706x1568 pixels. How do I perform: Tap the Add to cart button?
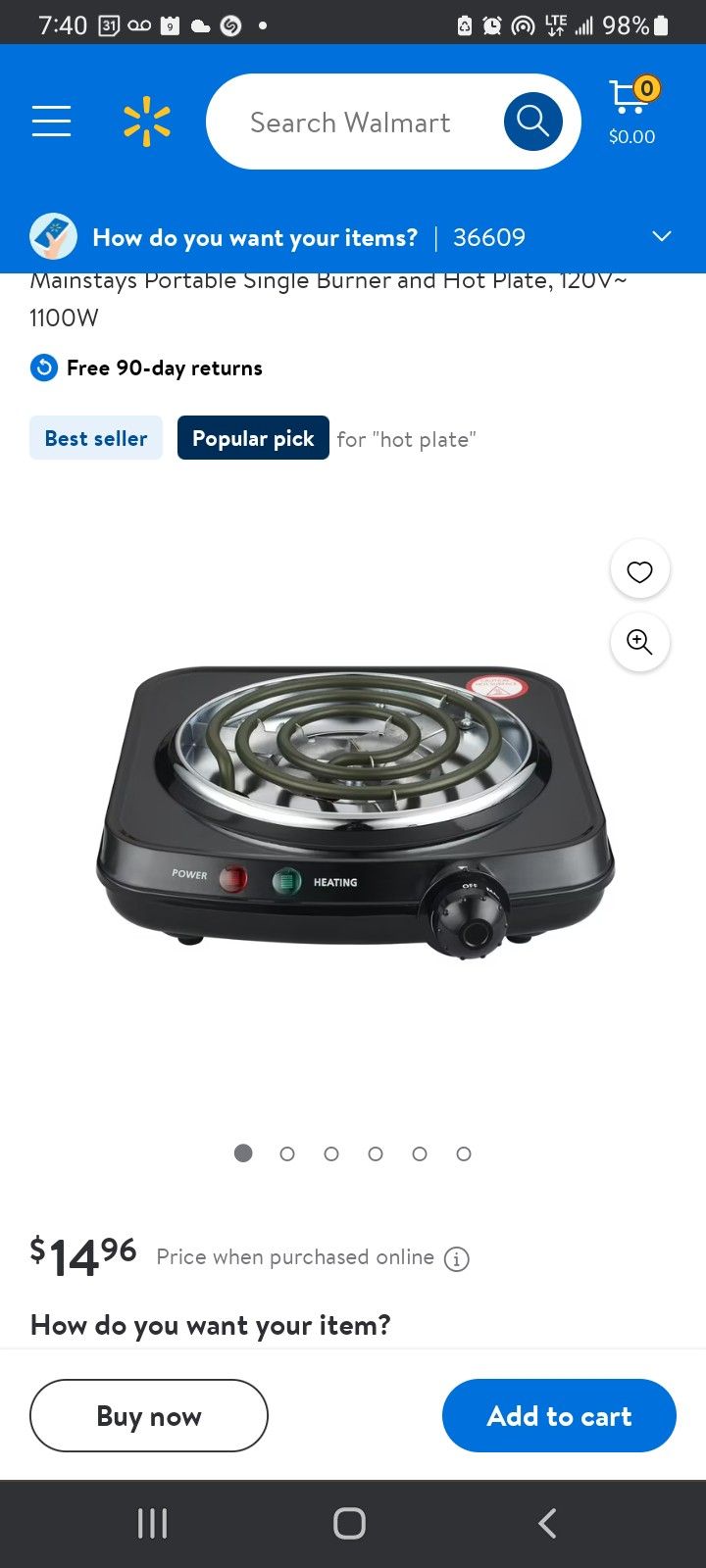[559, 1415]
